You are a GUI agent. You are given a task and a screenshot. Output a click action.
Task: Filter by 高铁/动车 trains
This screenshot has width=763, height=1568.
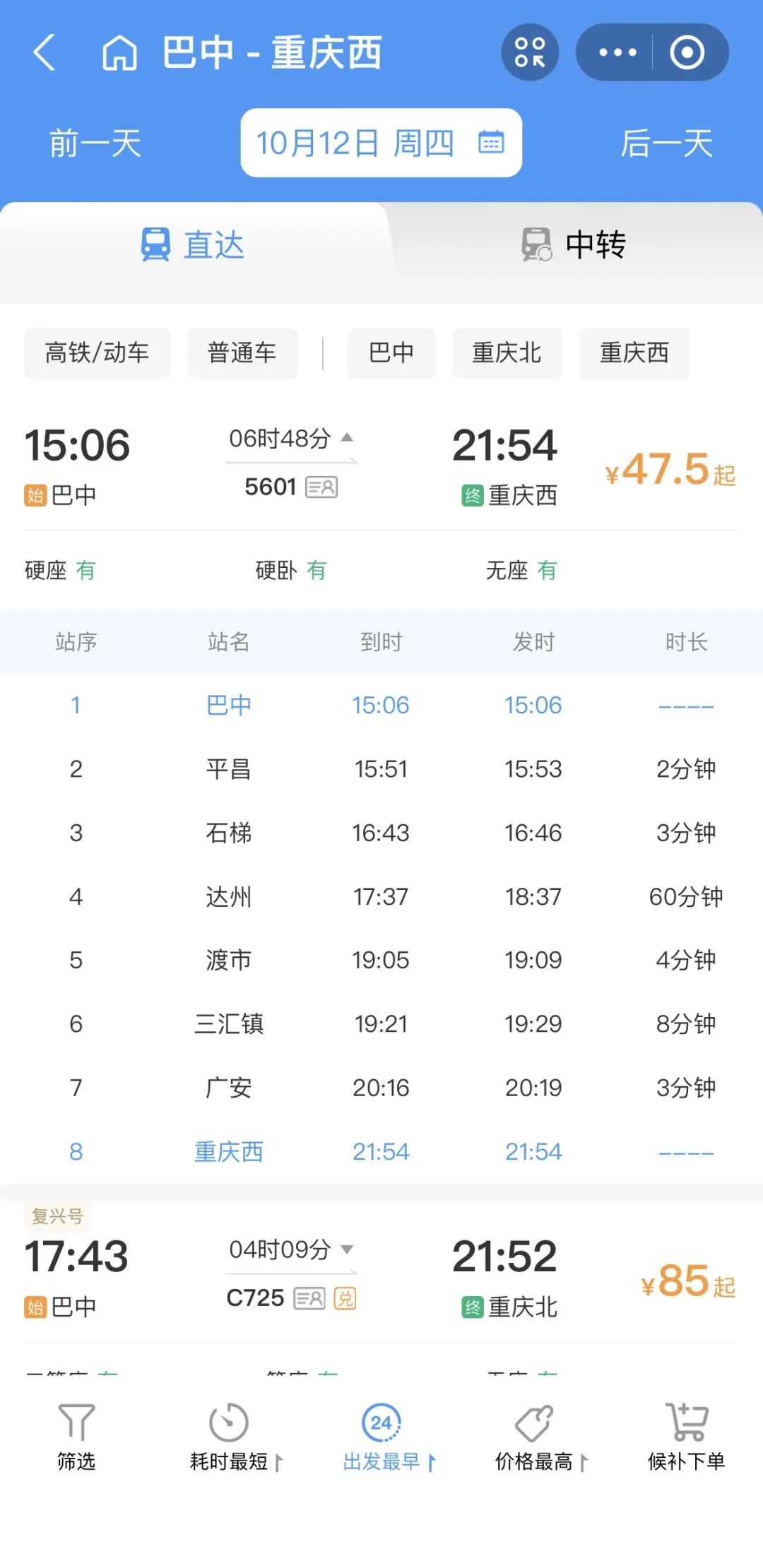(x=97, y=352)
